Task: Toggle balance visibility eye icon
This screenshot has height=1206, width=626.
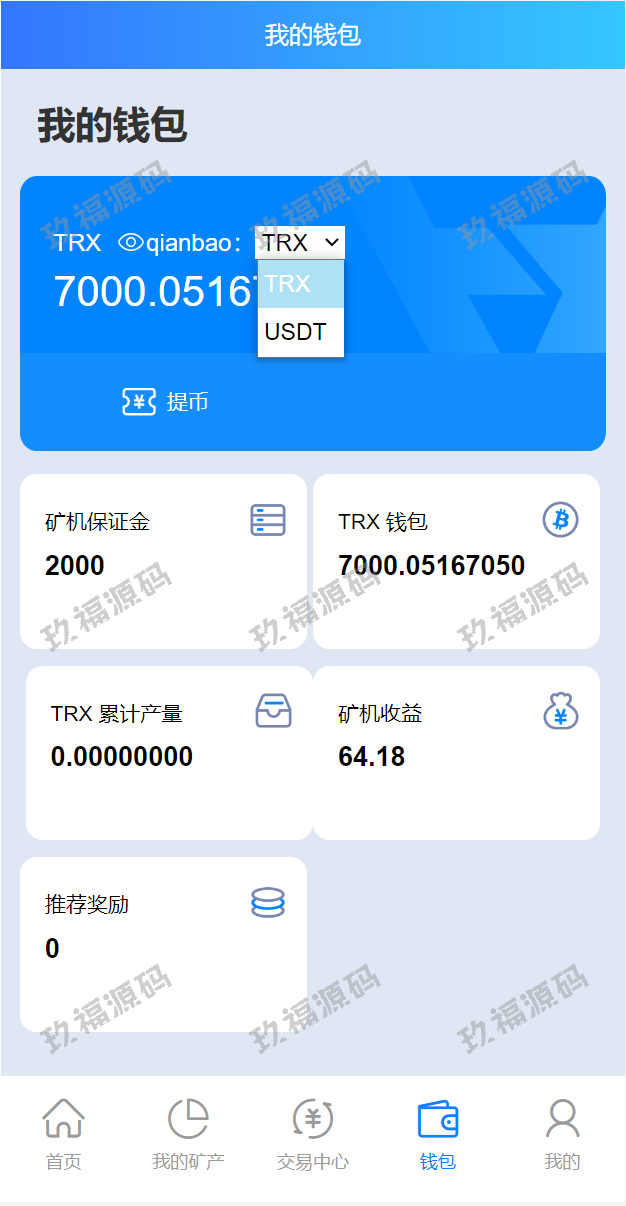Action: click(x=131, y=242)
